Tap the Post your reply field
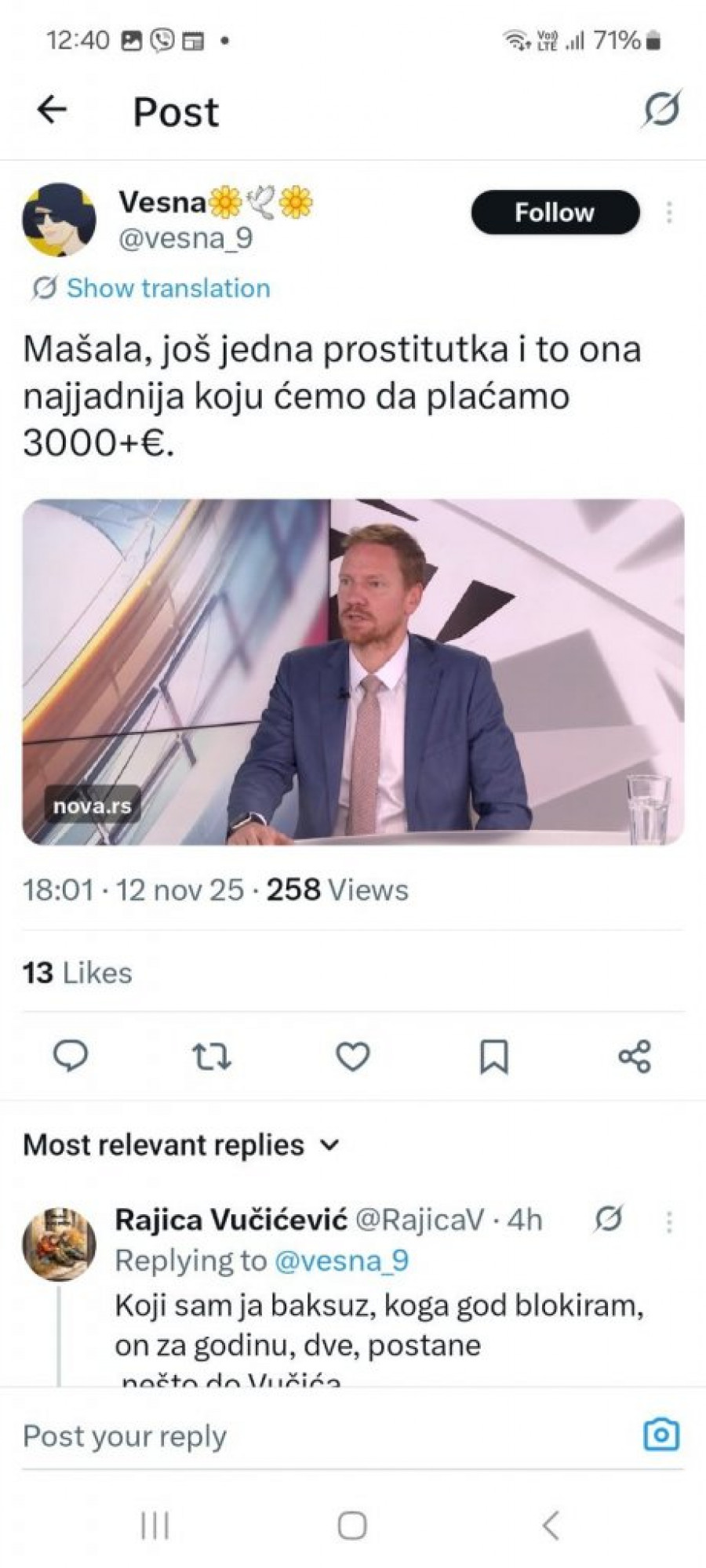 tap(314, 1436)
